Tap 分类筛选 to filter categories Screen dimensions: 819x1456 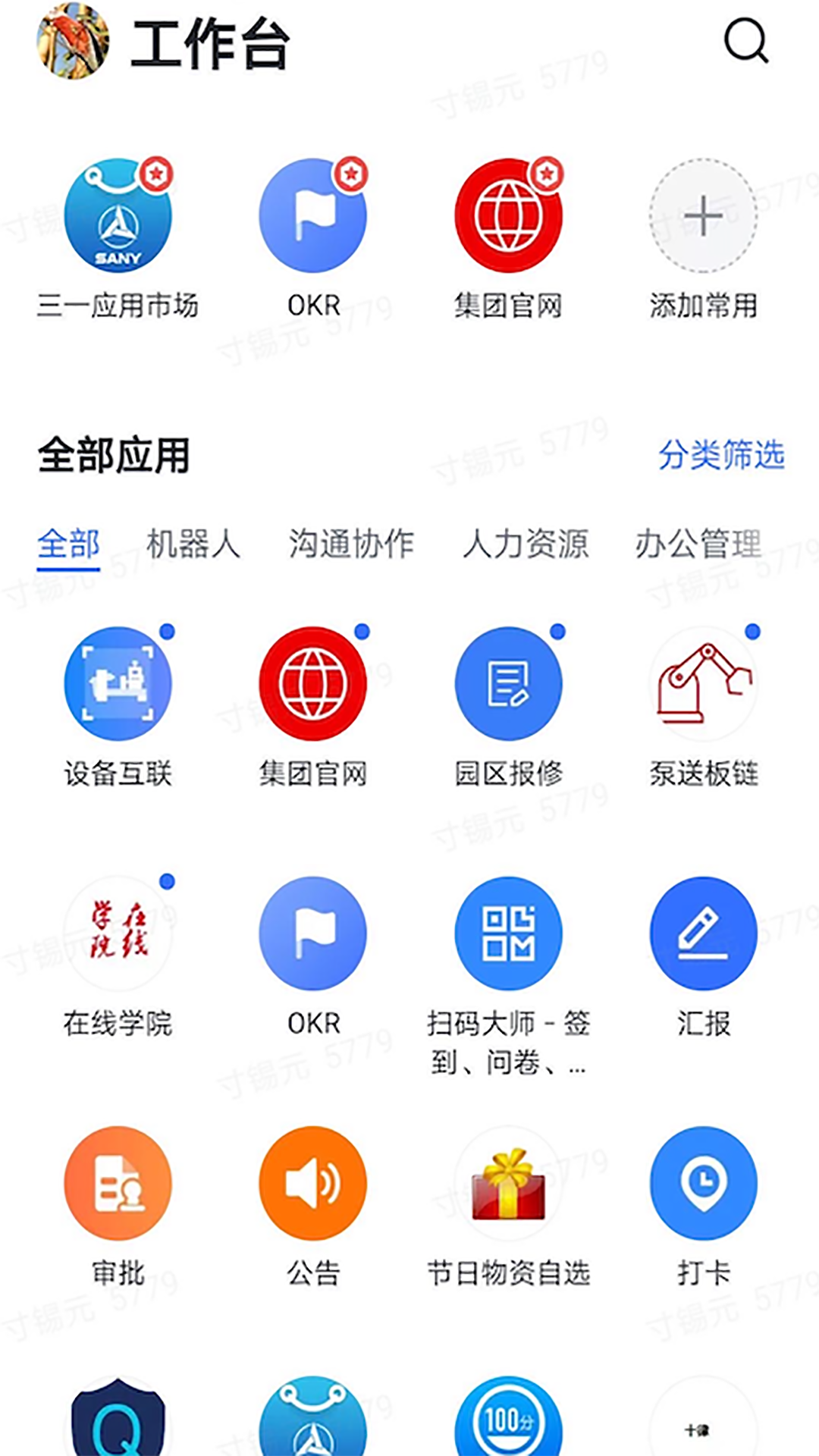[x=723, y=455]
